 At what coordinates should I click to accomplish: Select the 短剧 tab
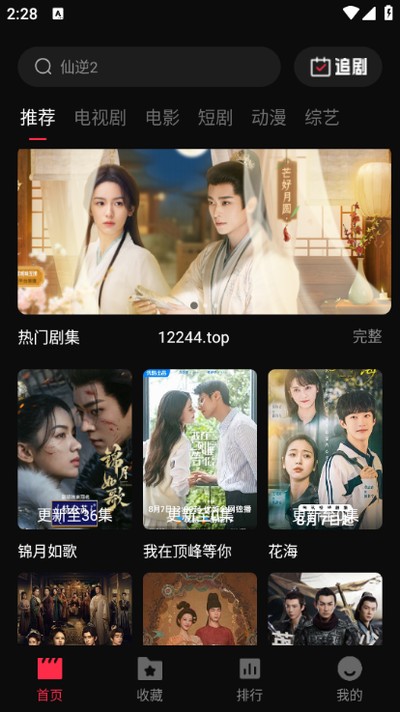[x=215, y=118]
